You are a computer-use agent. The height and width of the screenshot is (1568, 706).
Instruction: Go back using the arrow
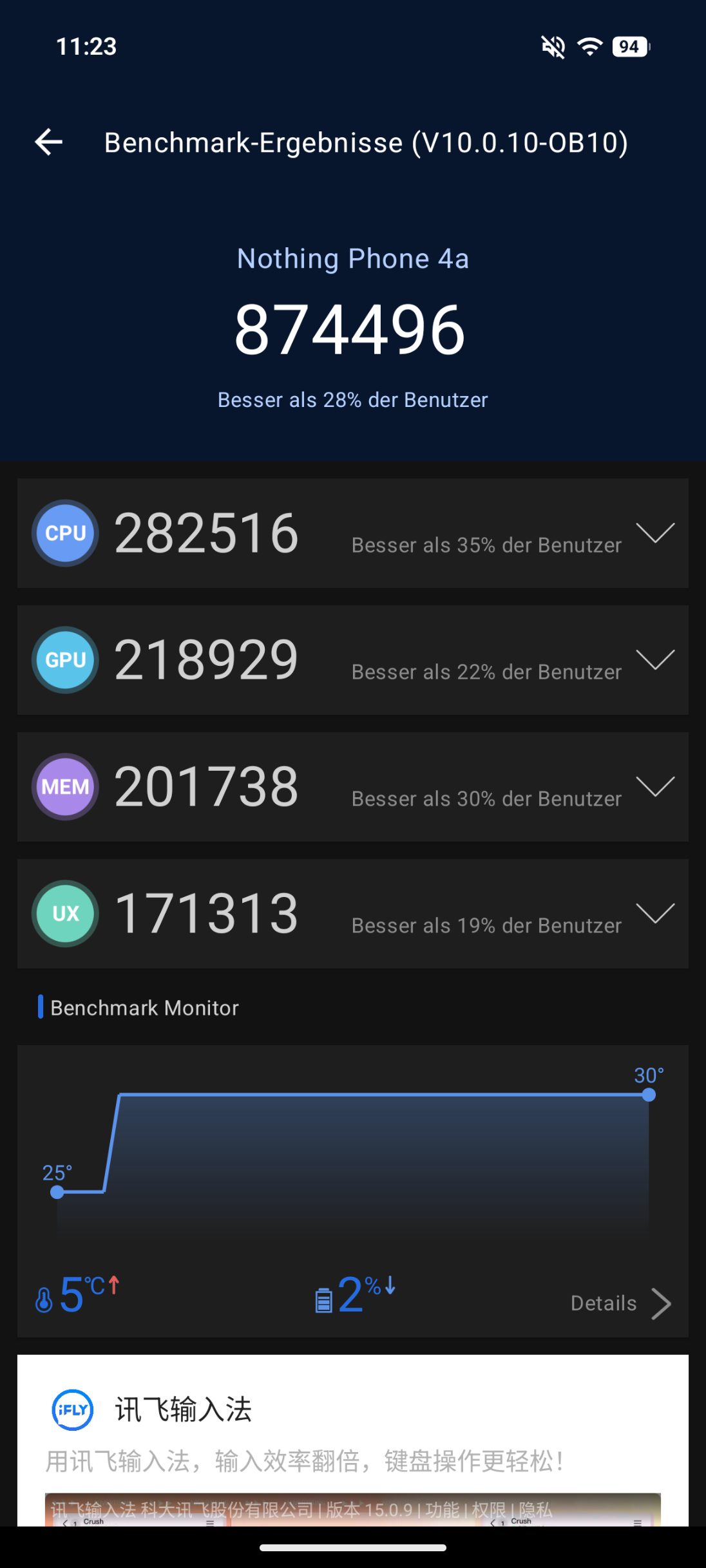click(49, 142)
